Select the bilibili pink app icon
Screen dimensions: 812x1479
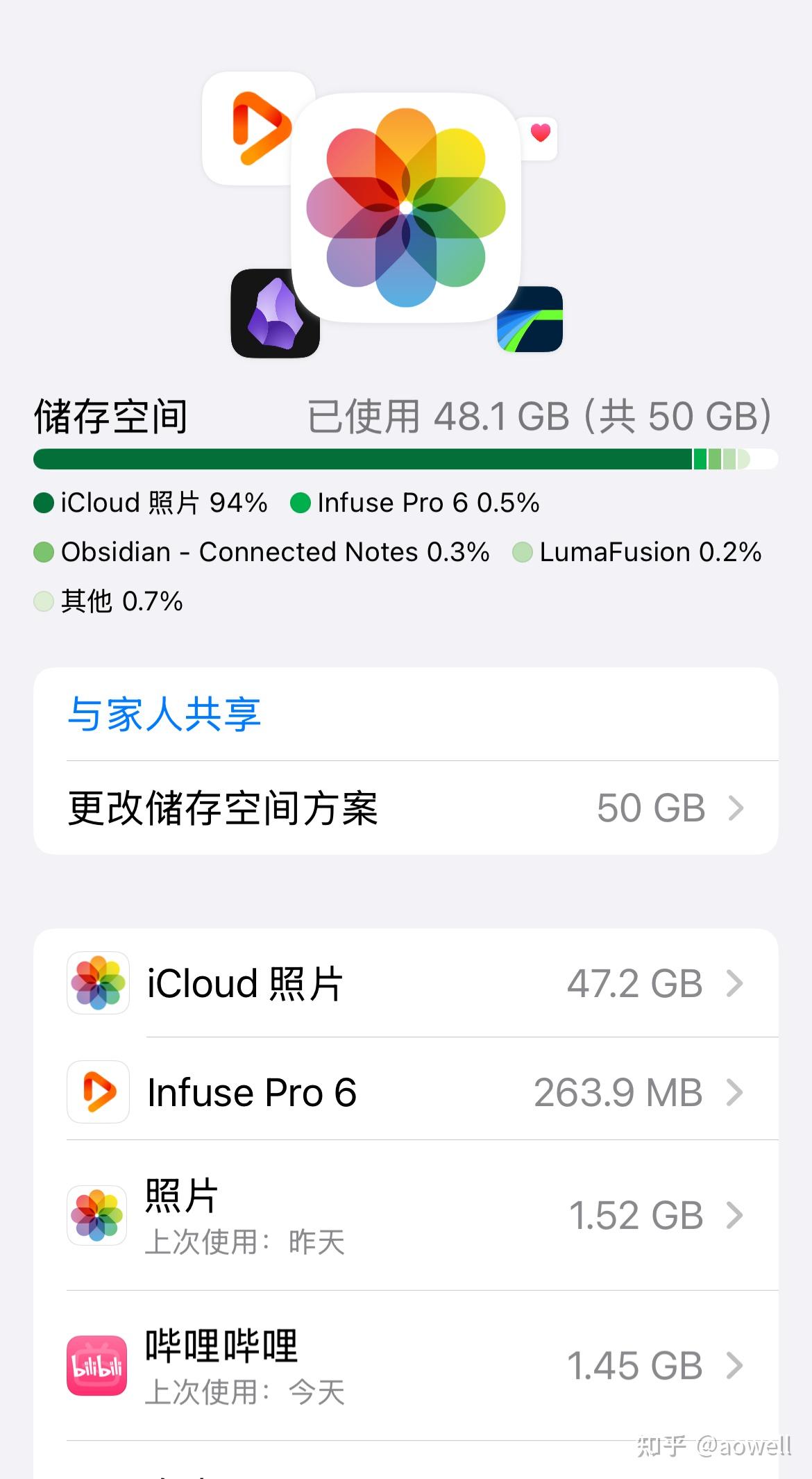pos(97,1365)
